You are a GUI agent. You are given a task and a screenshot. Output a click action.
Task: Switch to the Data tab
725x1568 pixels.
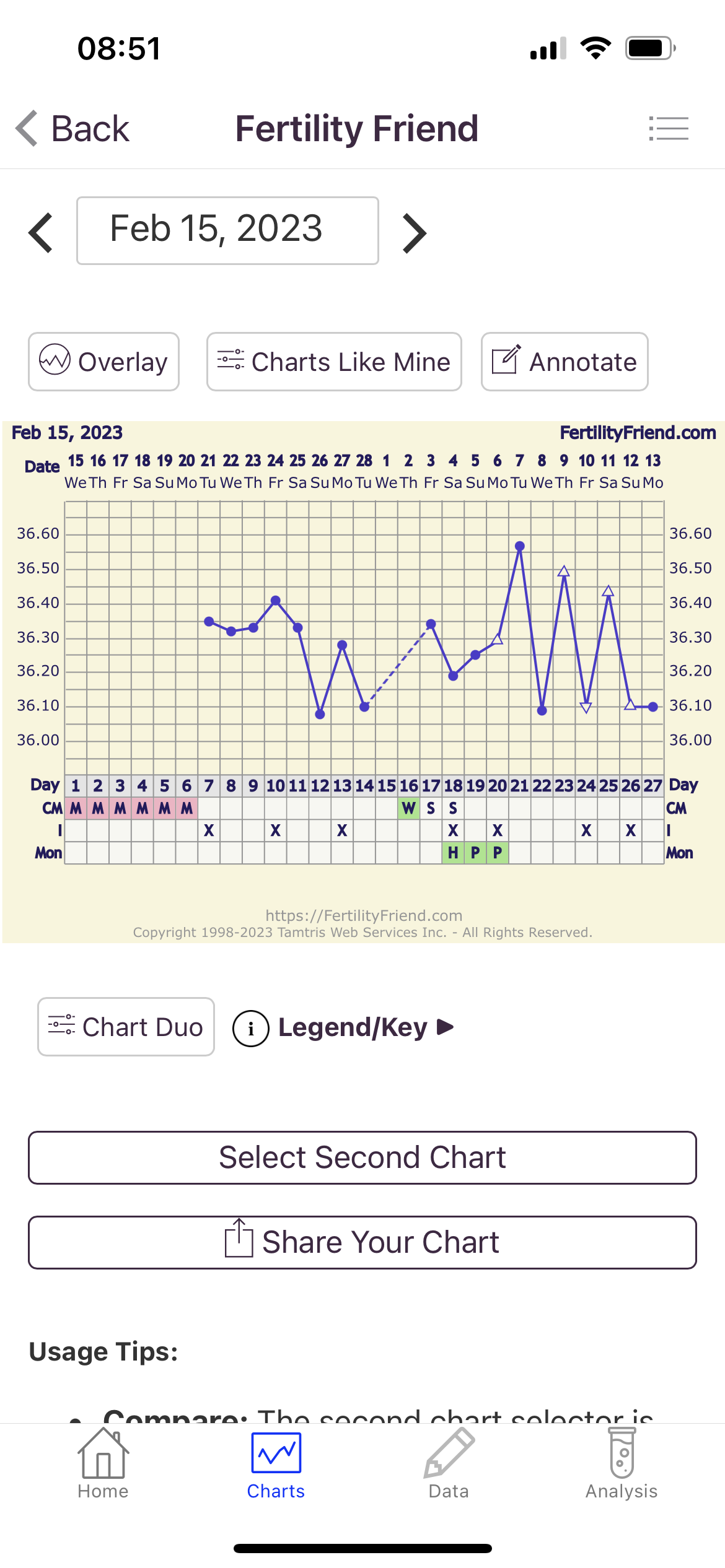[449, 1464]
